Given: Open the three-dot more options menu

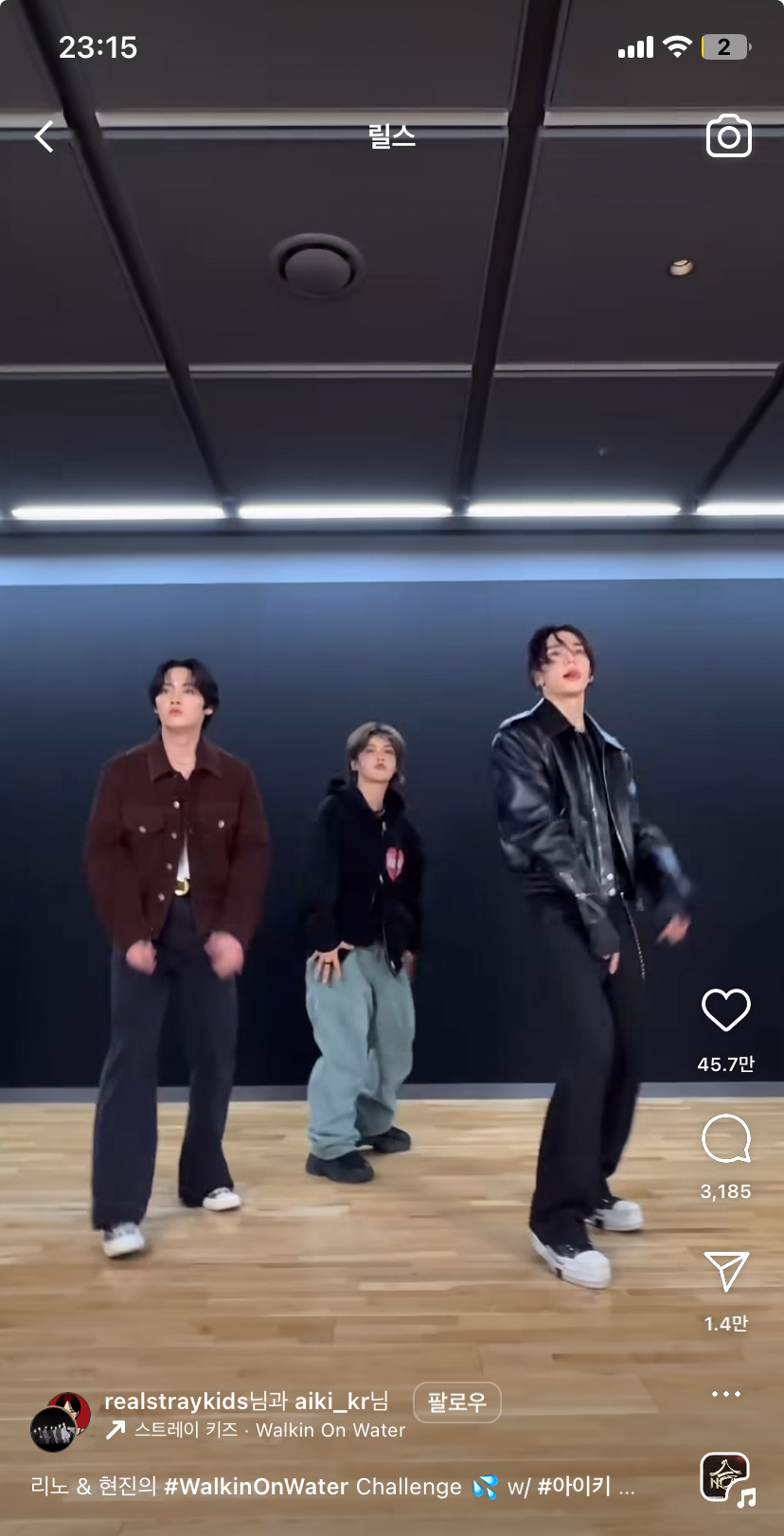Looking at the screenshot, I should (725, 1394).
